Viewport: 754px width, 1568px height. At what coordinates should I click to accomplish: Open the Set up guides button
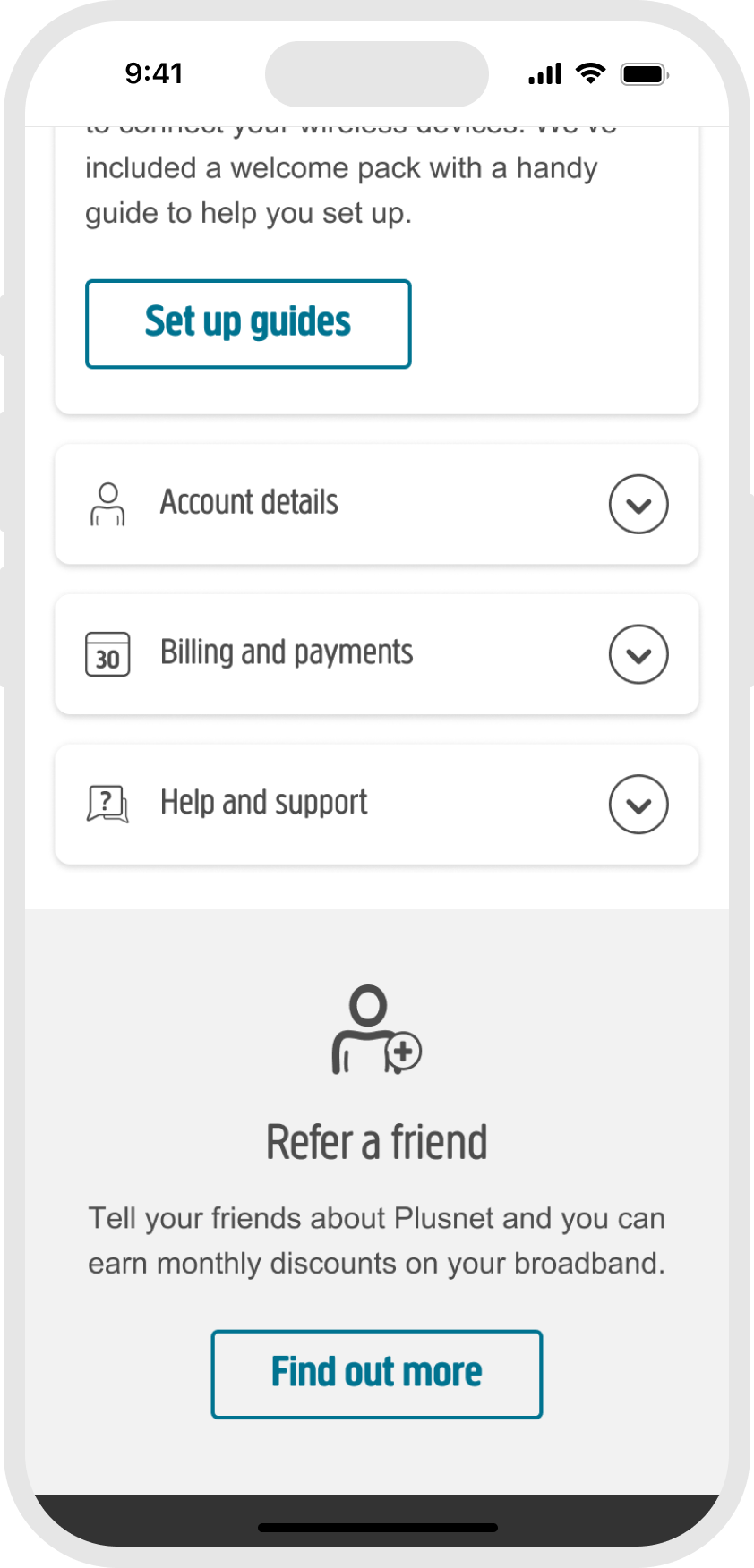(248, 324)
